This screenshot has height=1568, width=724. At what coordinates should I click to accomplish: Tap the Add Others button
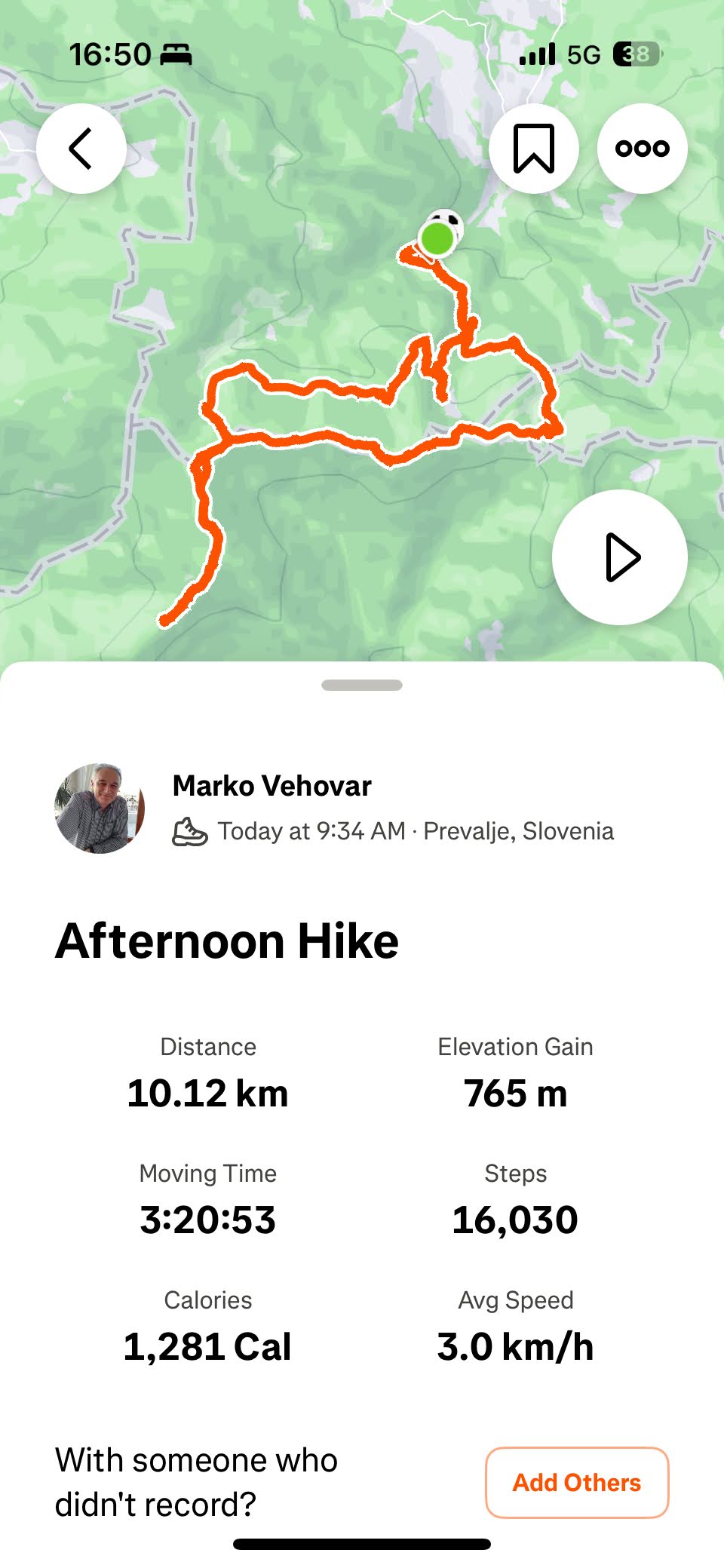tap(577, 1482)
